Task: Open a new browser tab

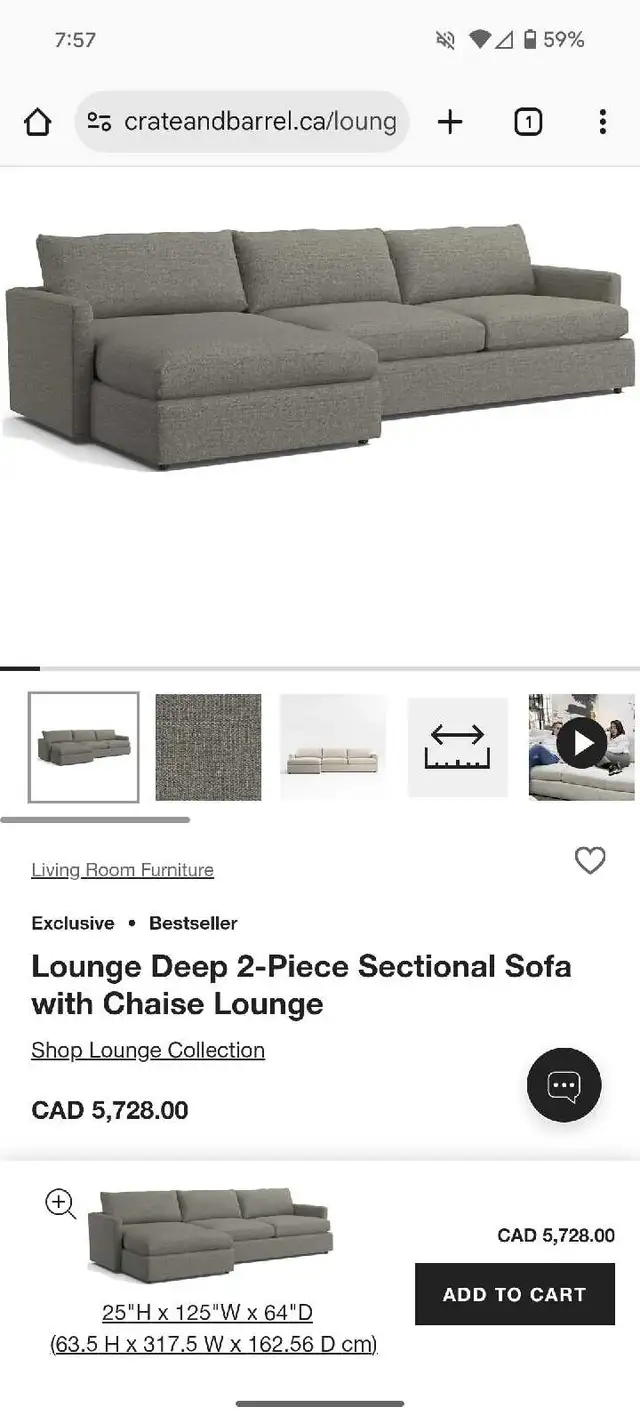Action: [450, 122]
